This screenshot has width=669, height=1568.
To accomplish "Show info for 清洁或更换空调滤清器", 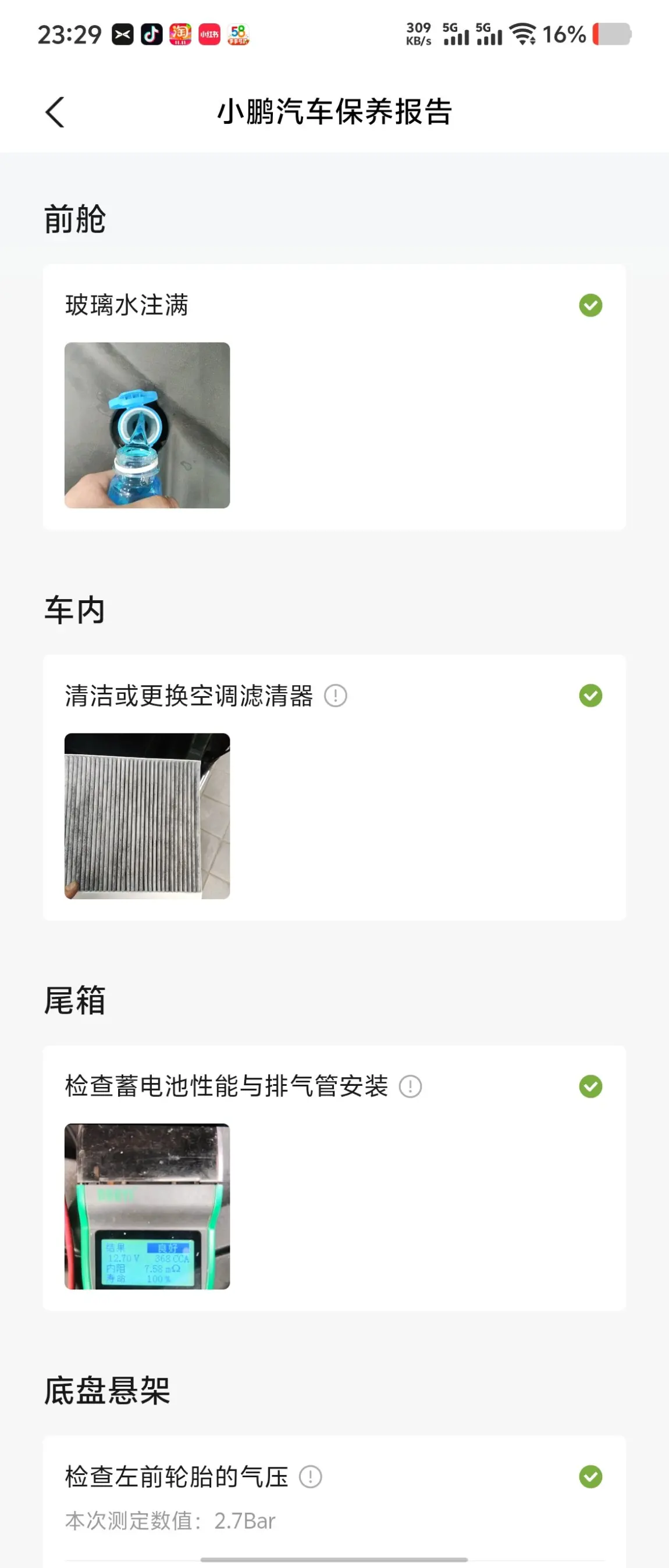I will tap(336, 696).
